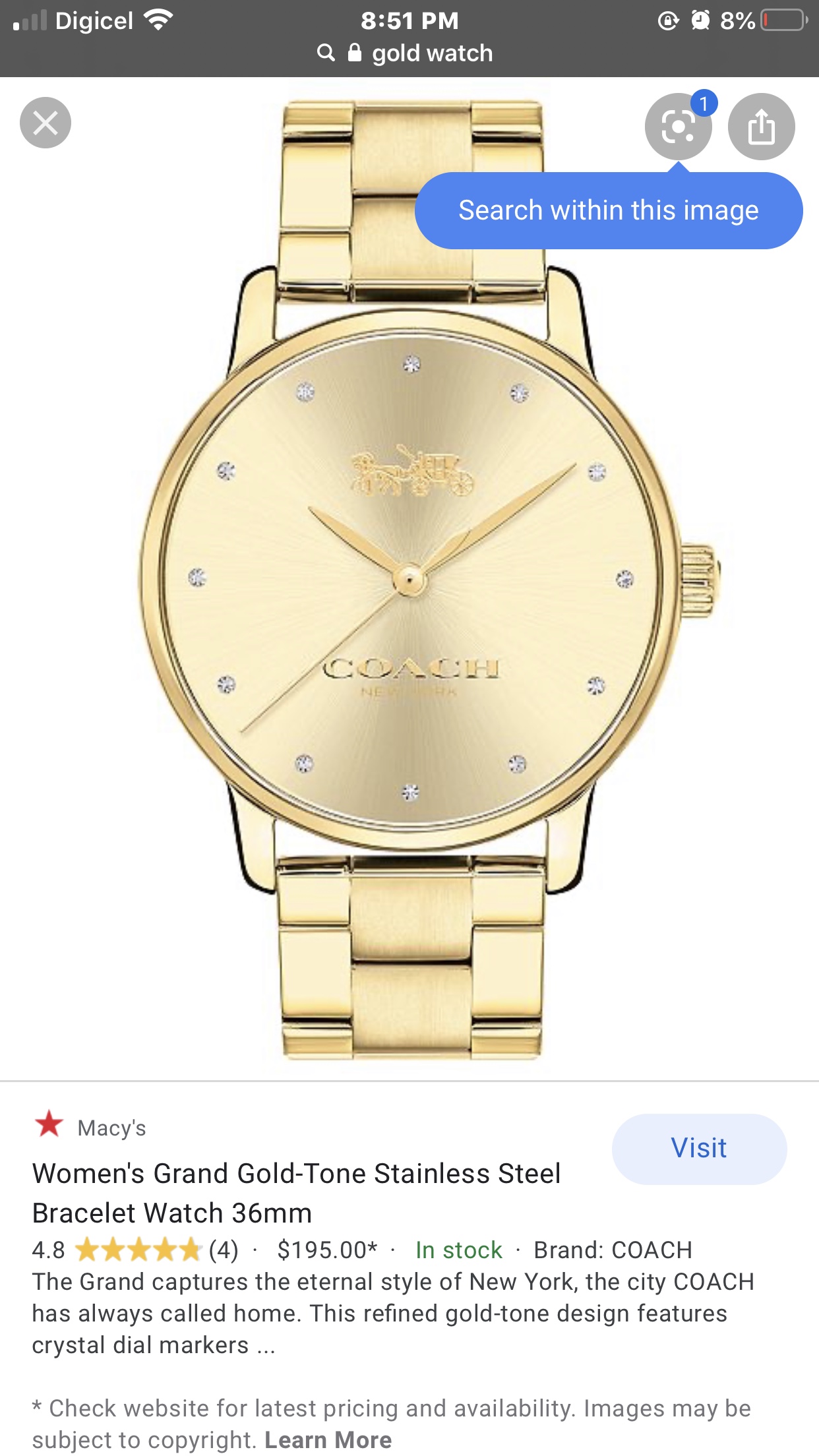The image size is (819, 1456).
Task: Share this watch image
Action: 762,127
